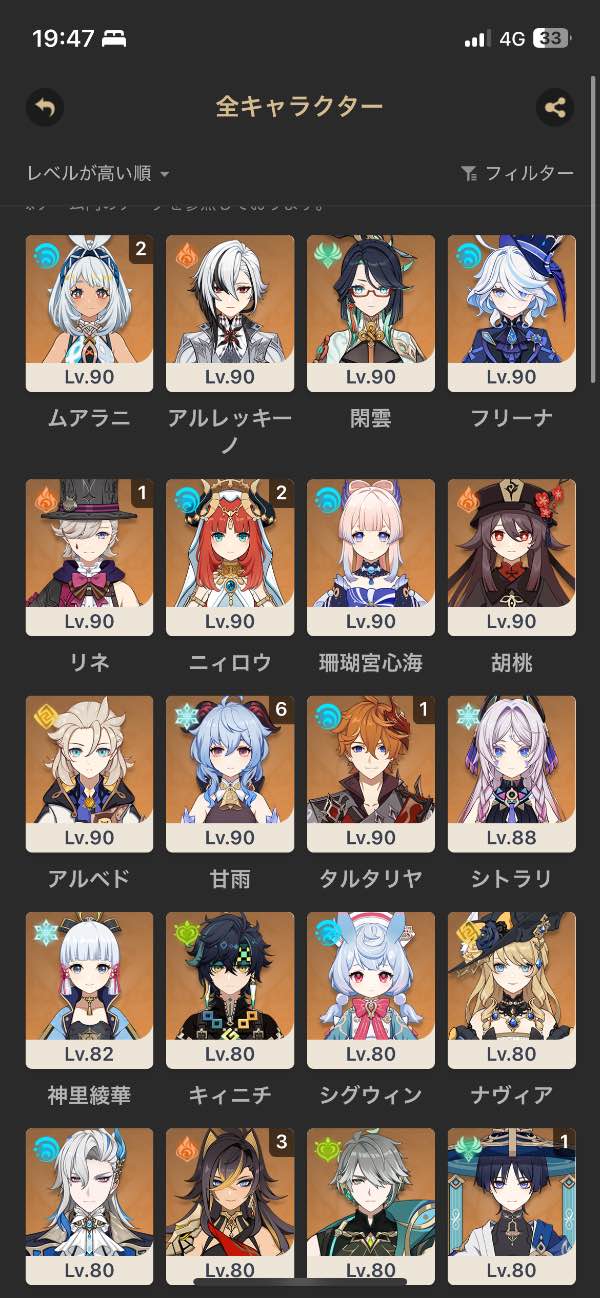
Task: Open シトラリ character card
Action: tap(512, 774)
